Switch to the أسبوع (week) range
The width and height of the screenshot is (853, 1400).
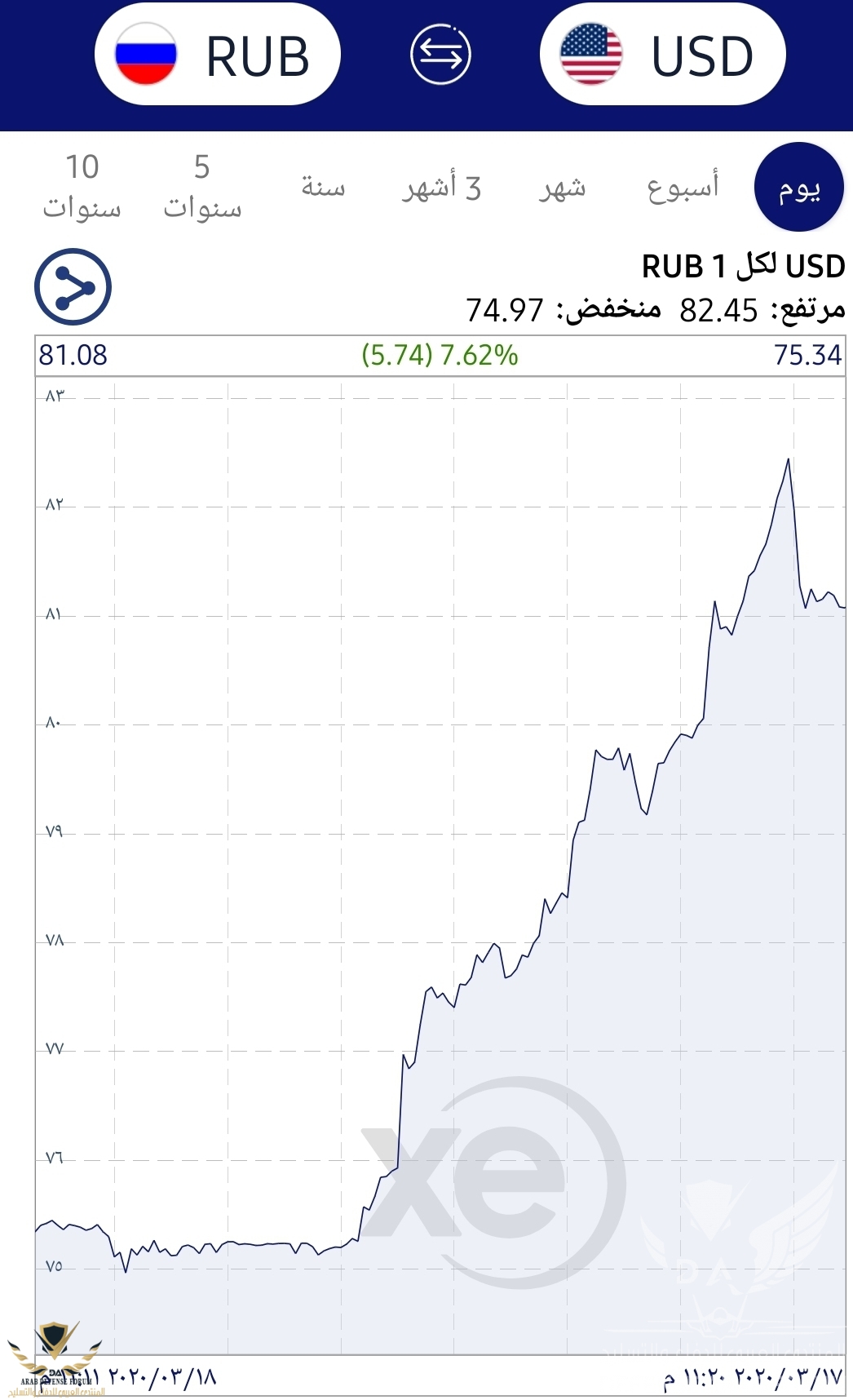point(683,188)
